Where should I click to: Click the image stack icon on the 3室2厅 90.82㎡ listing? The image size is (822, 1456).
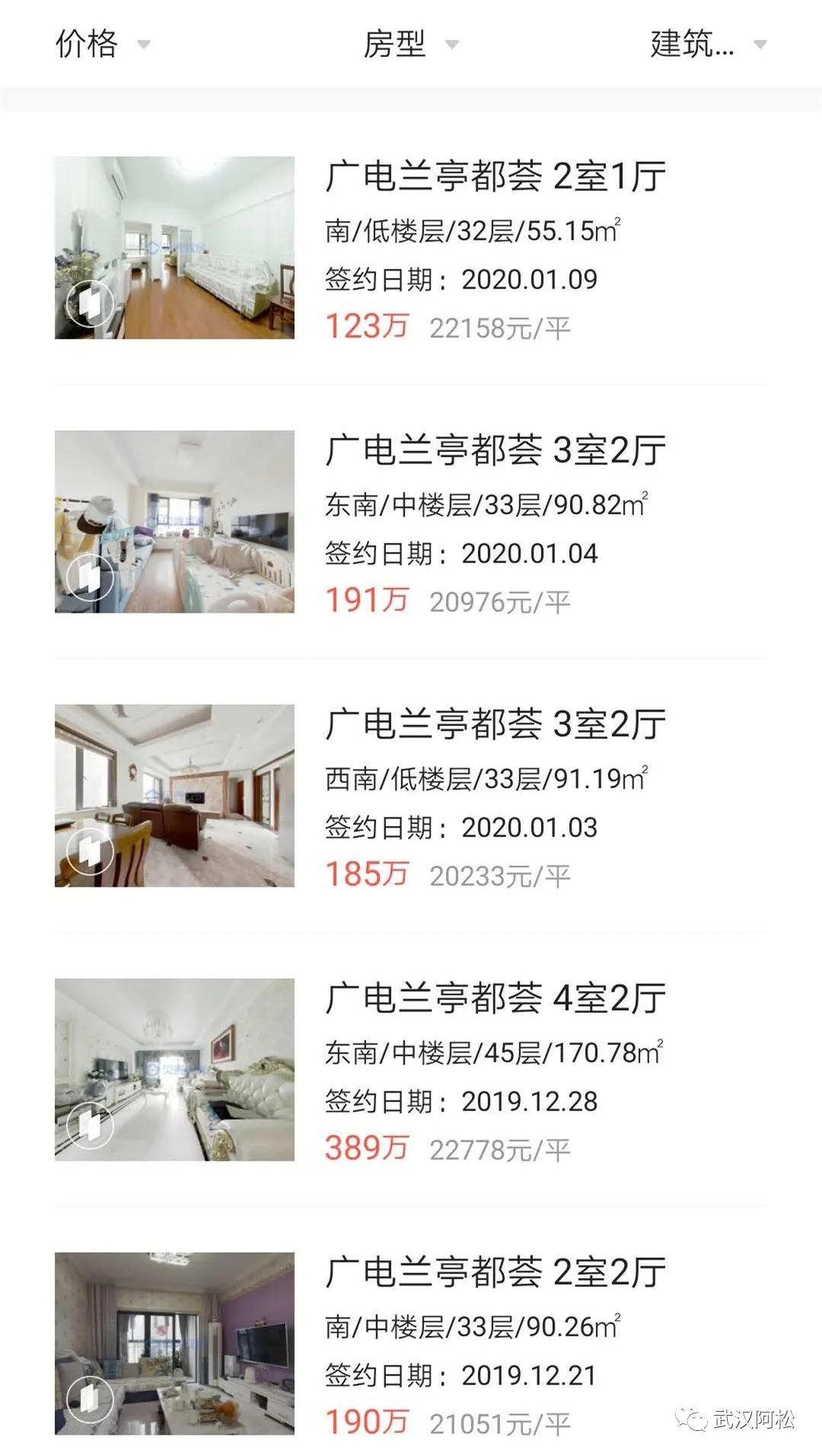(x=91, y=578)
